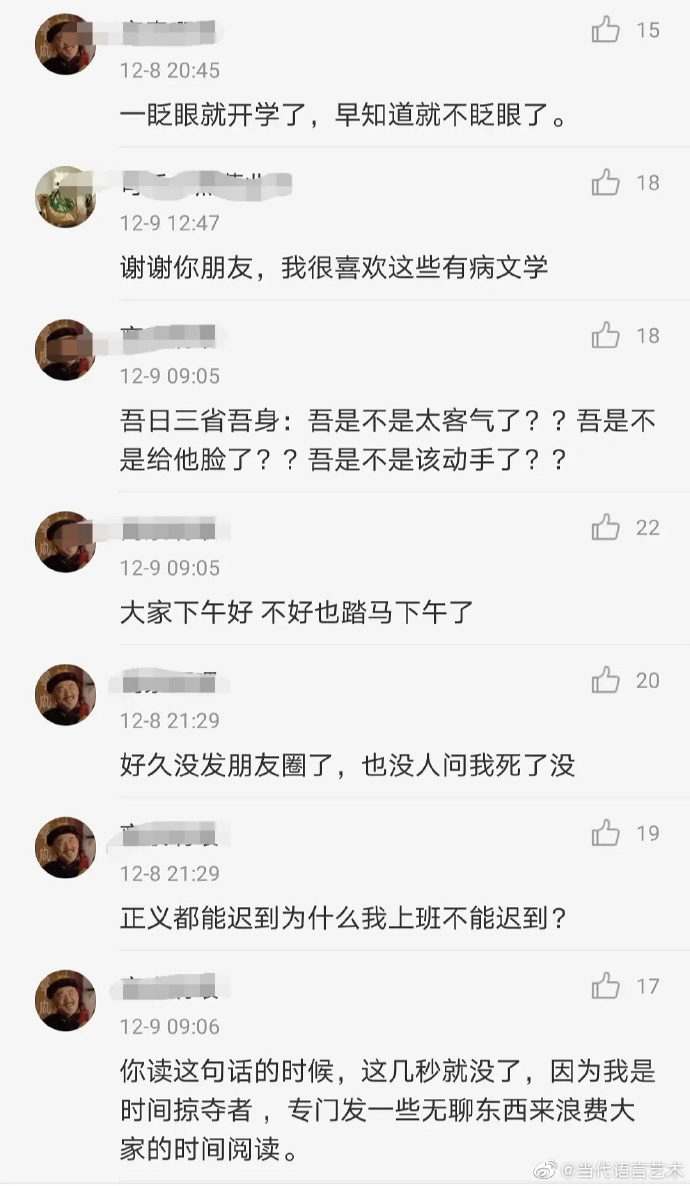This screenshot has width=690, height=1186.
Task: Like the comment about 一眨眼就开学了
Action: [606, 30]
